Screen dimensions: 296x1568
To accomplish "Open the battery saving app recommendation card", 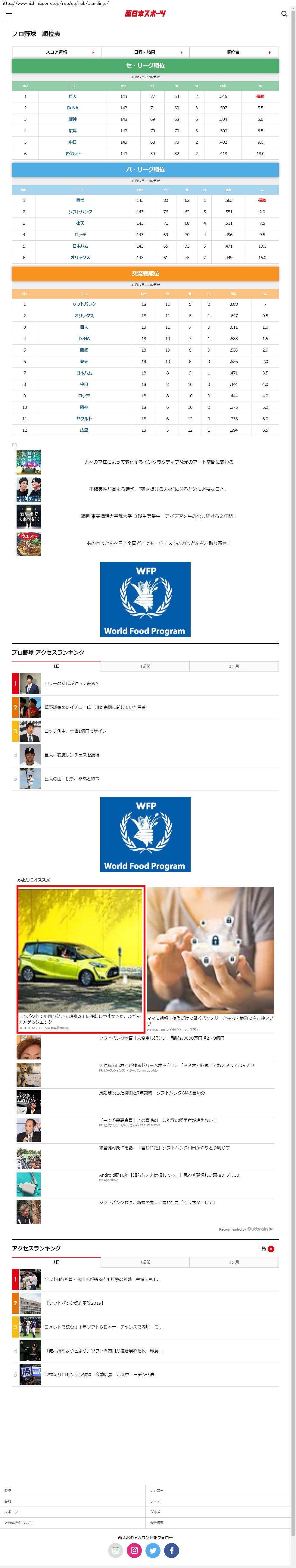I will pyautogui.click(x=210, y=959).
